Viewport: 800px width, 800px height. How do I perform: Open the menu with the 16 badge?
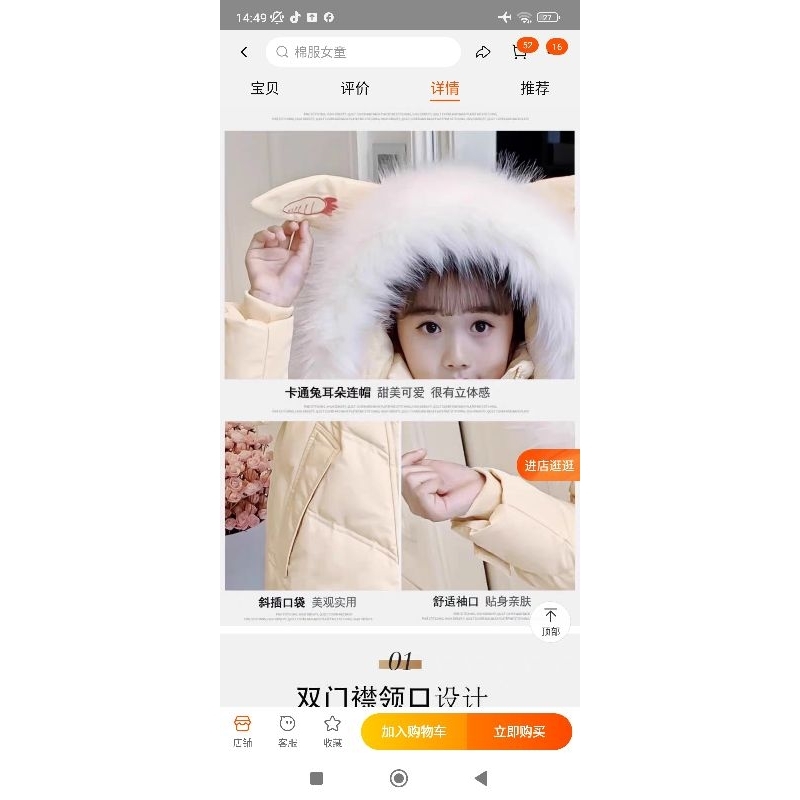tap(556, 47)
